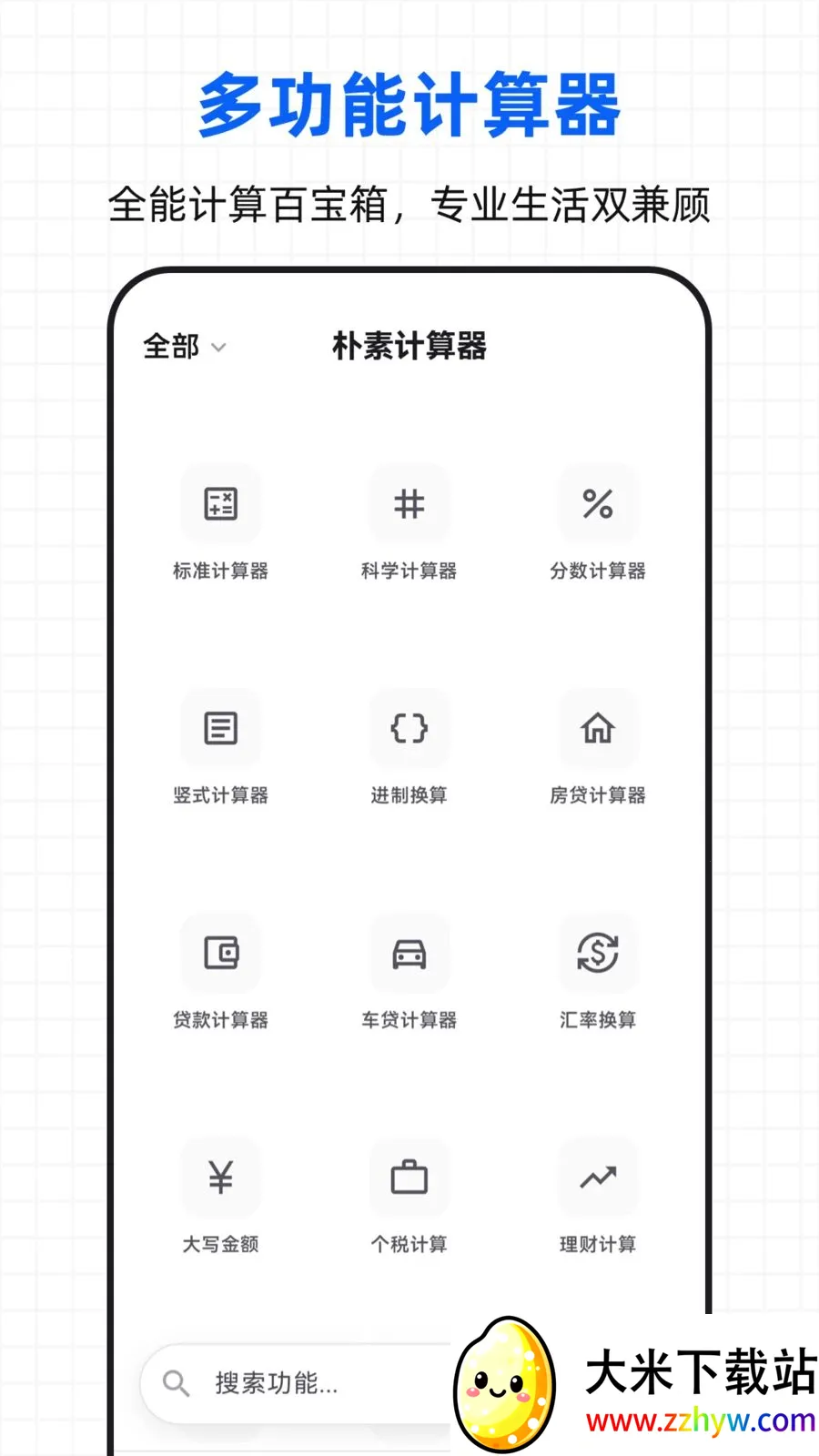Open the 大写金额 yen symbol tool
The image size is (819, 1456).
pyautogui.click(x=221, y=1177)
